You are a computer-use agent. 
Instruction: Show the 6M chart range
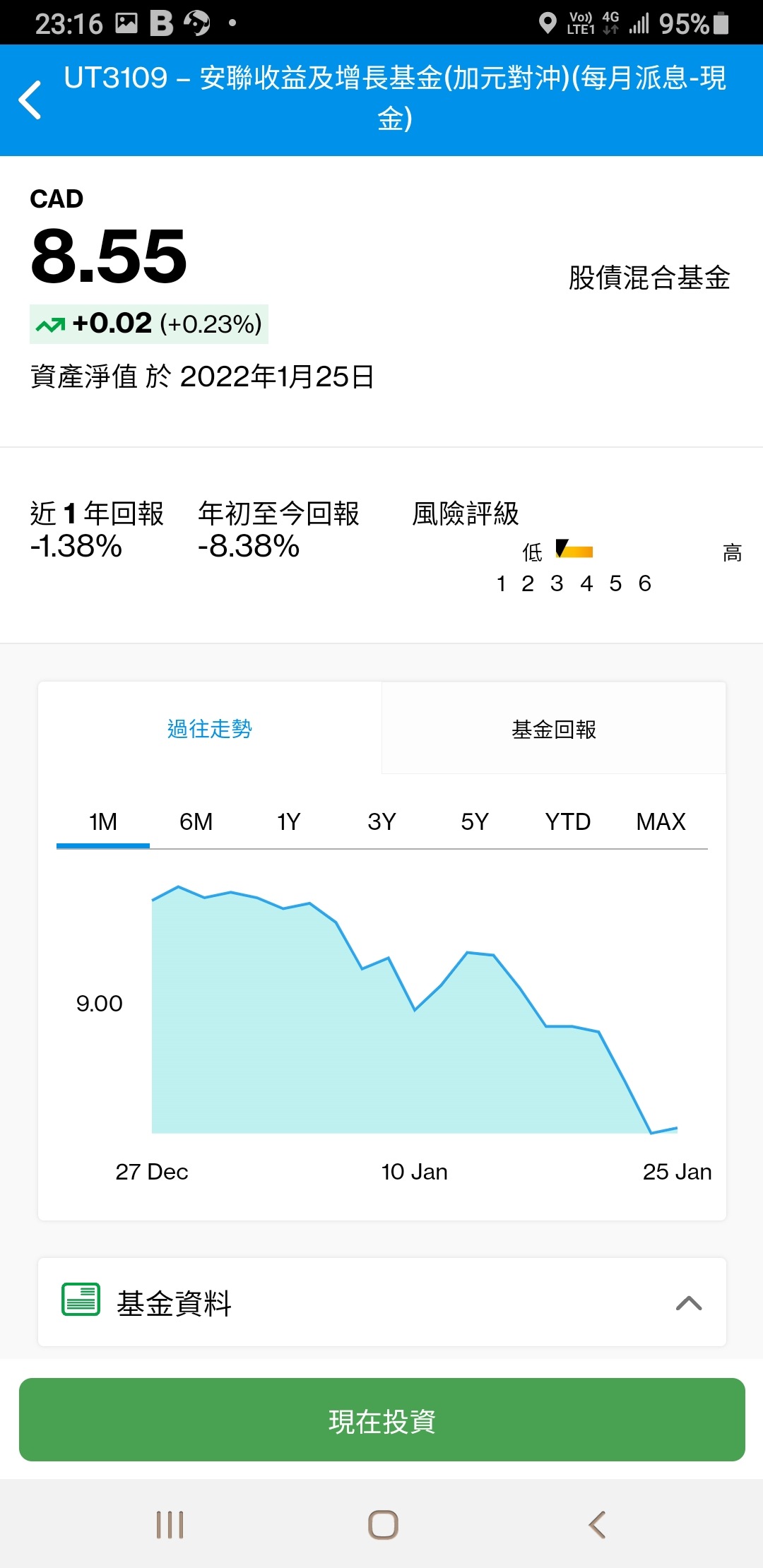(196, 822)
